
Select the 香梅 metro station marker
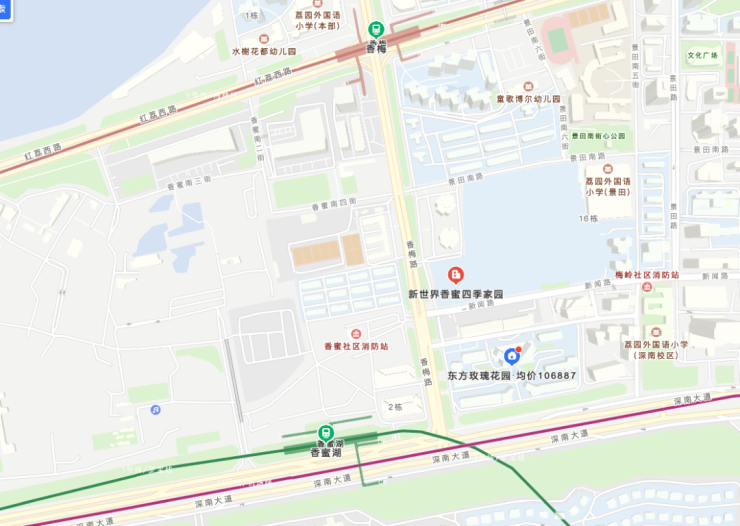click(375, 30)
